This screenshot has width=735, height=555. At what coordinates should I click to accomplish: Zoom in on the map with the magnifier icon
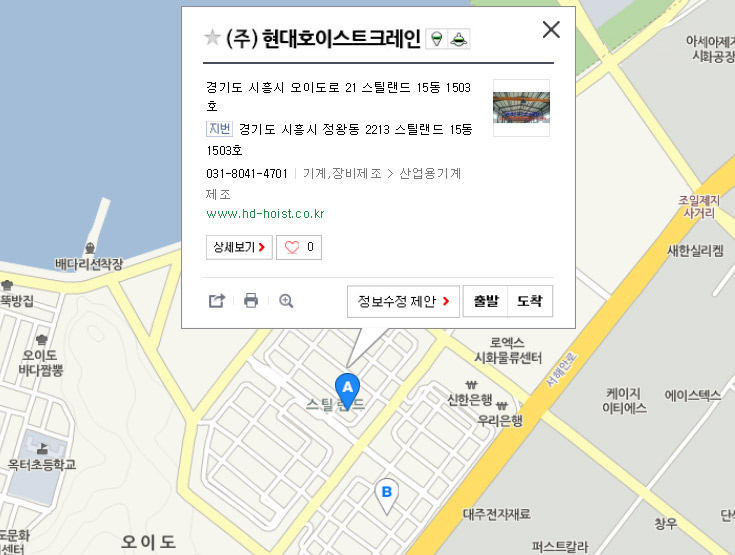286,301
